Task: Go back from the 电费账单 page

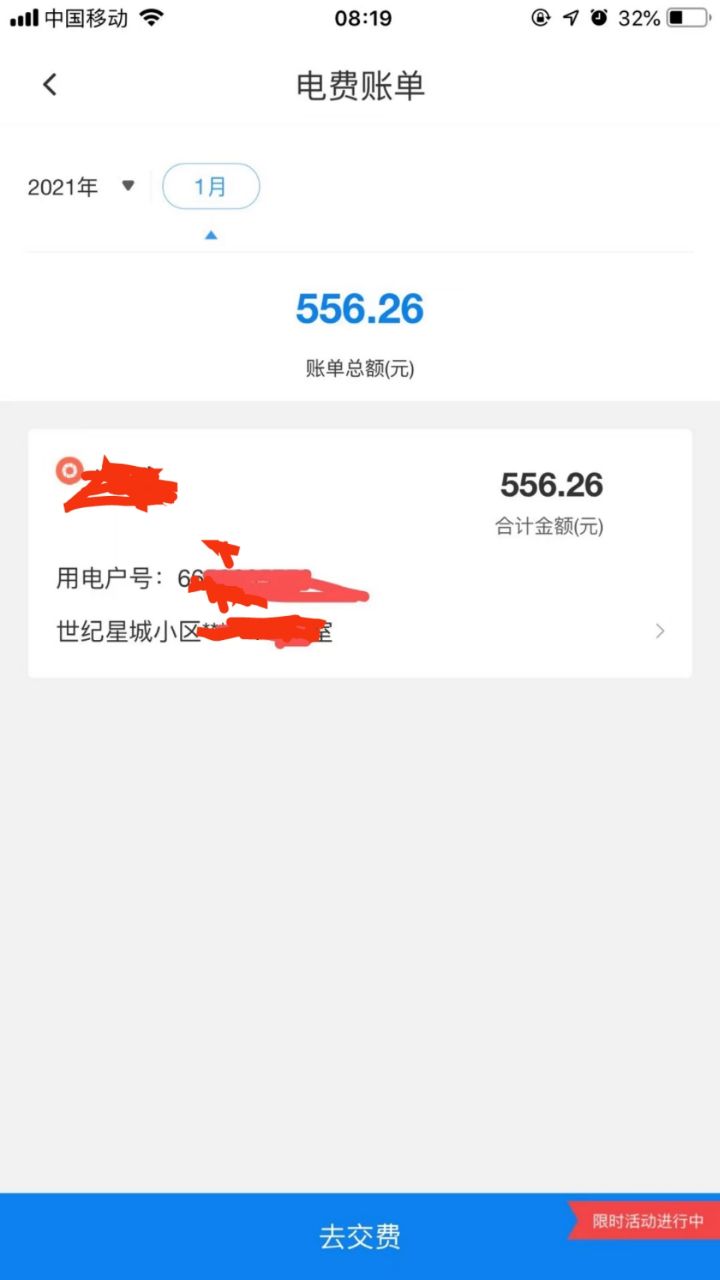Action: point(50,85)
